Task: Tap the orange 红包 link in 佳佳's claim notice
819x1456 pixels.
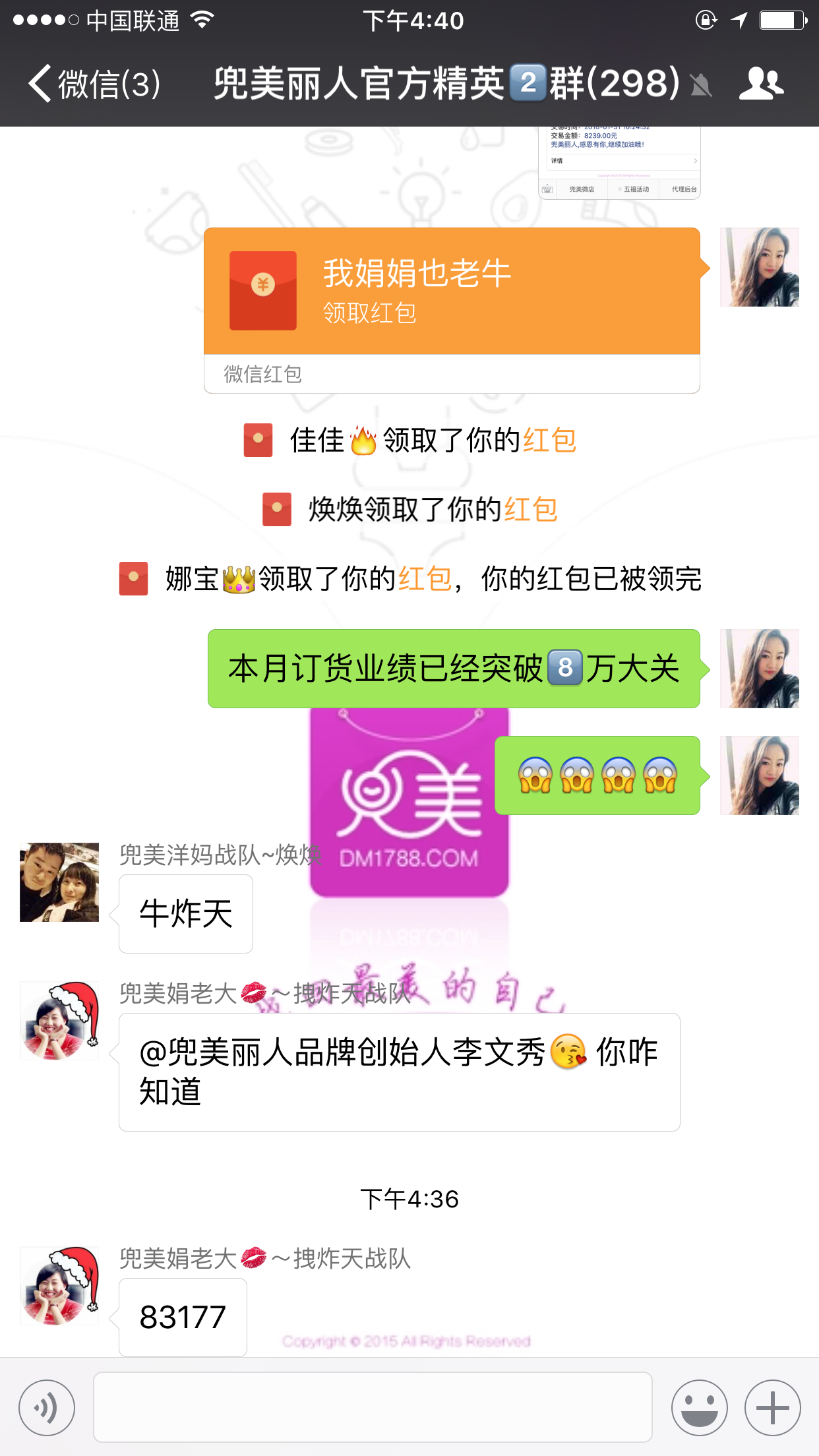Action: coord(549,440)
